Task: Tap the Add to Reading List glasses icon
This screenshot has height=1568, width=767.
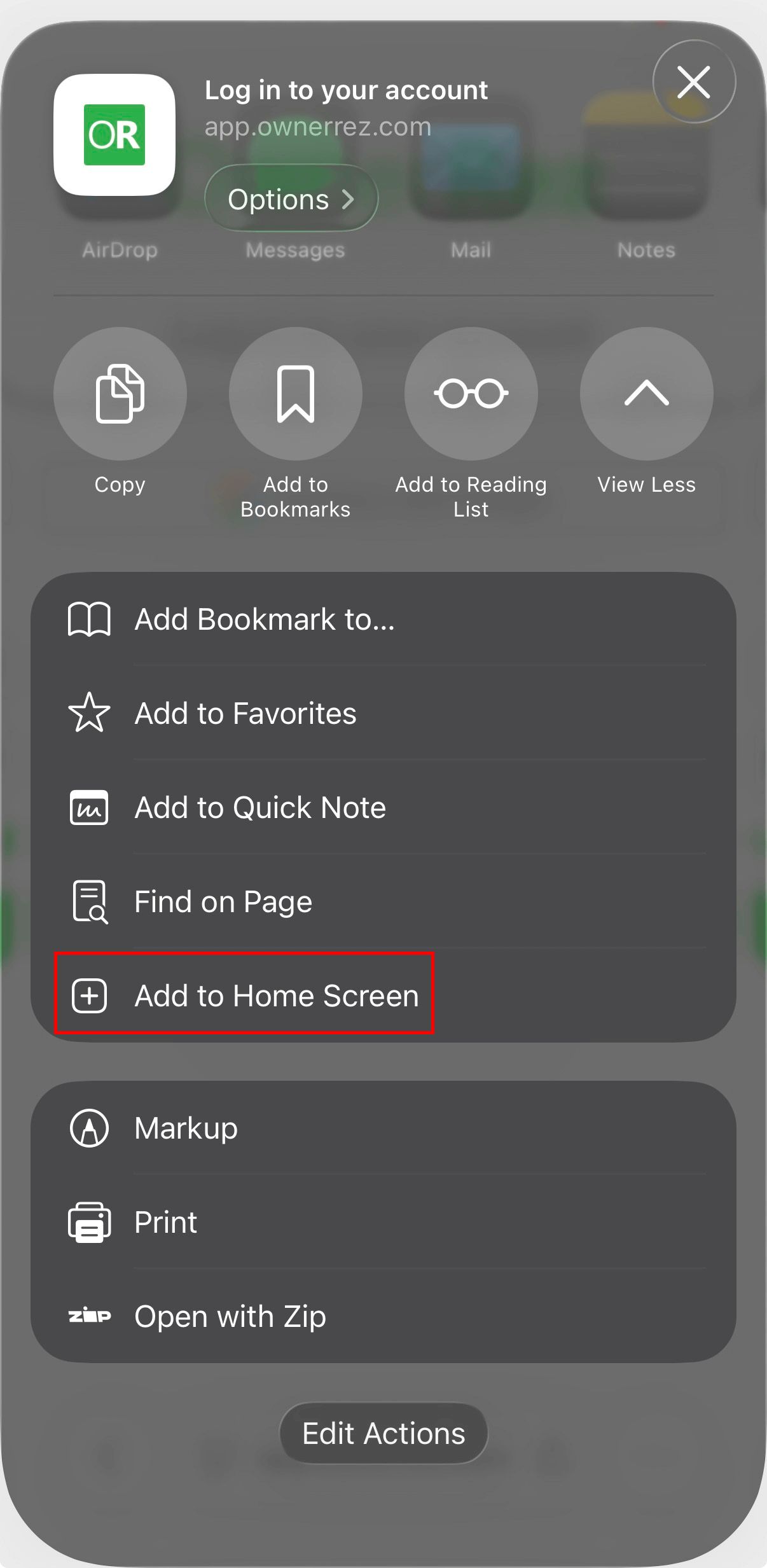Action: (471, 393)
